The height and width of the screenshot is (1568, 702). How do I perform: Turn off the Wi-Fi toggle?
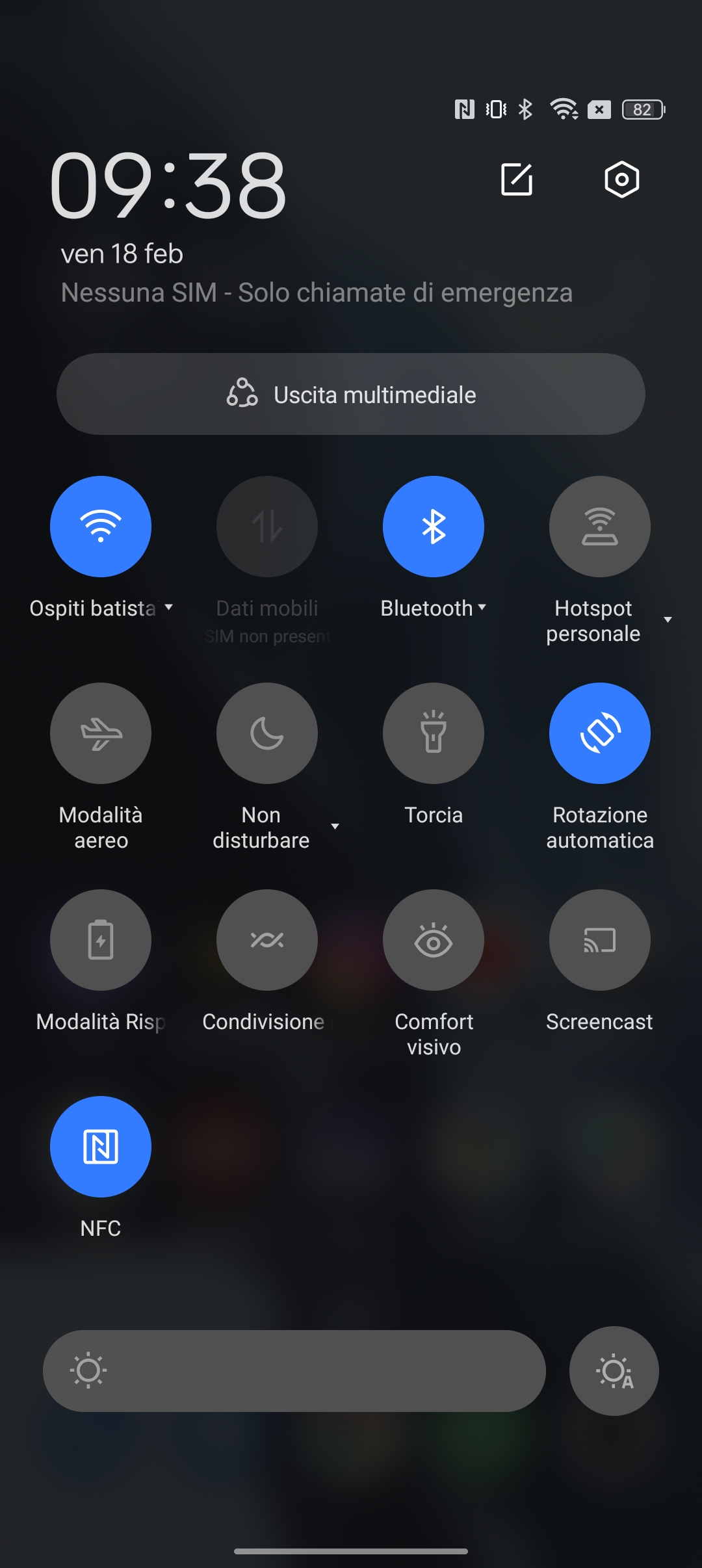pyautogui.click(x=101, y=527)
